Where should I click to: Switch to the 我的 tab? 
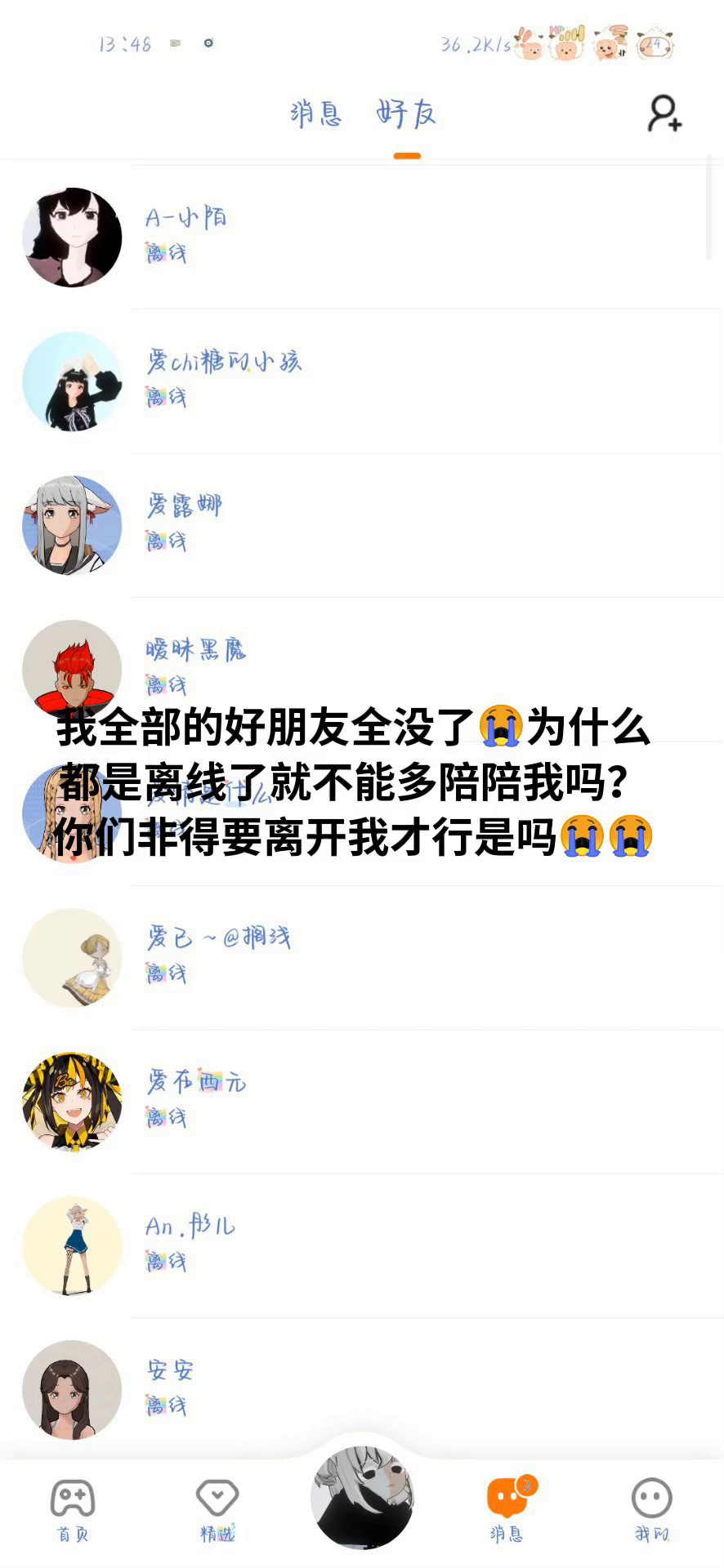pyautogui.click(x=651, y=1509)
